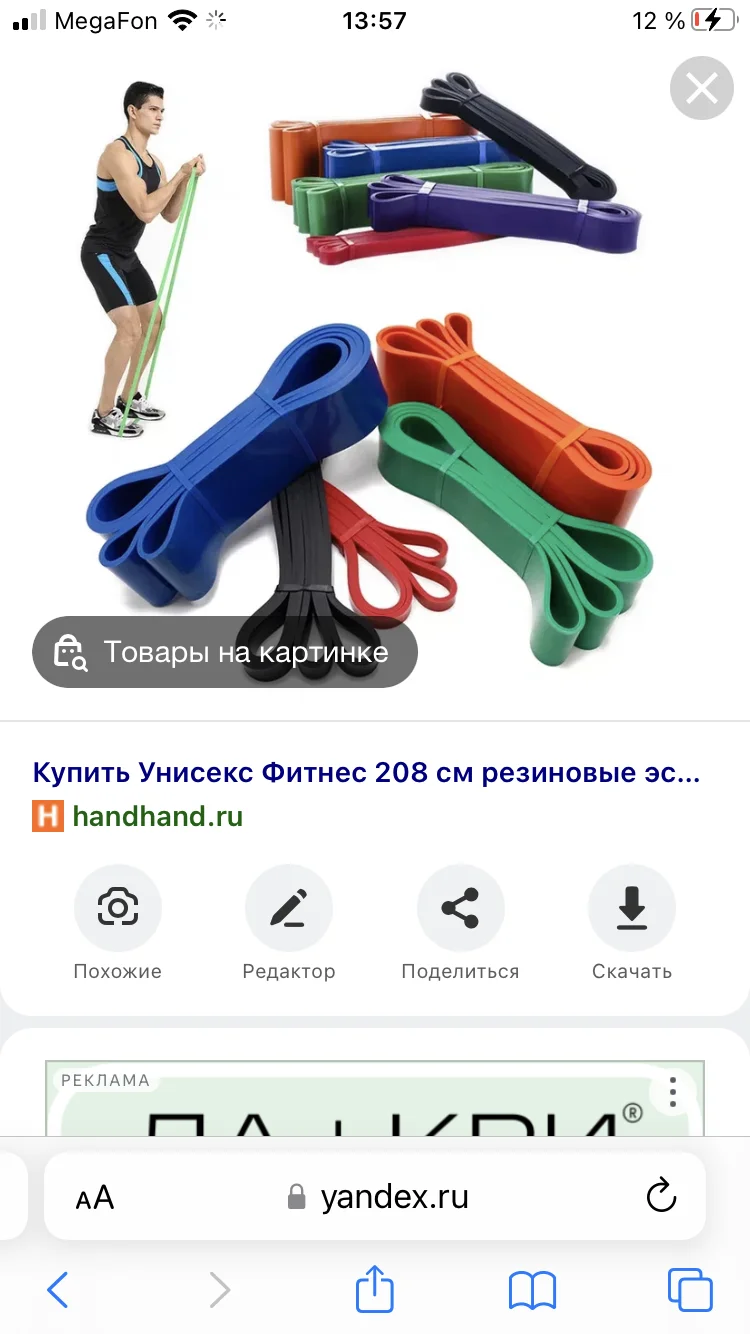Go back using the back arrow

click(57, 1290)
